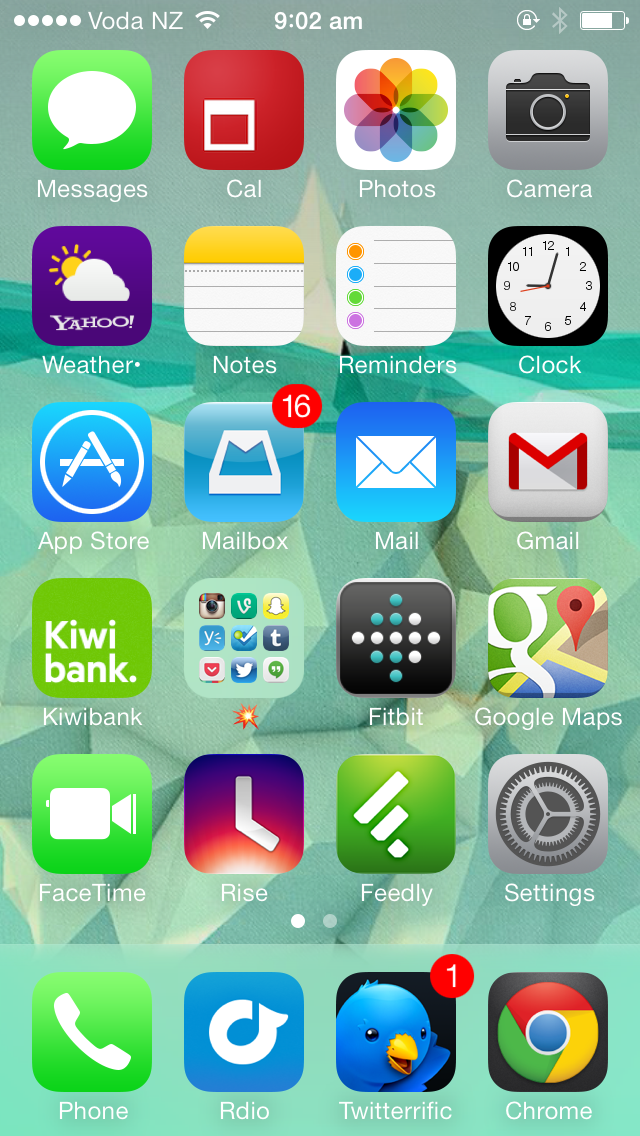640x1136 pixels.
Task: Open Mailbox with 16 unread
Action: tap(244, 462)
